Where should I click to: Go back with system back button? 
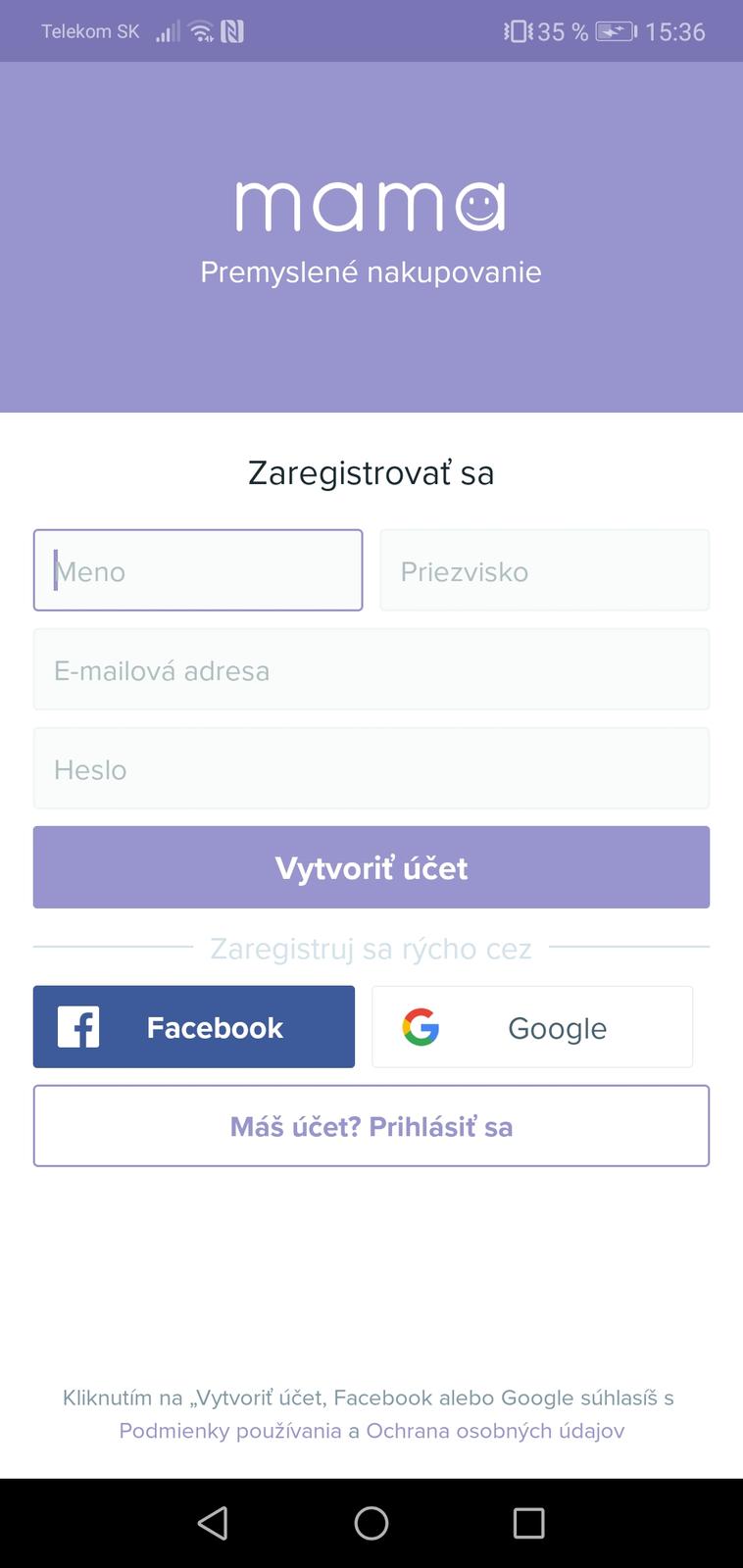213,1523
